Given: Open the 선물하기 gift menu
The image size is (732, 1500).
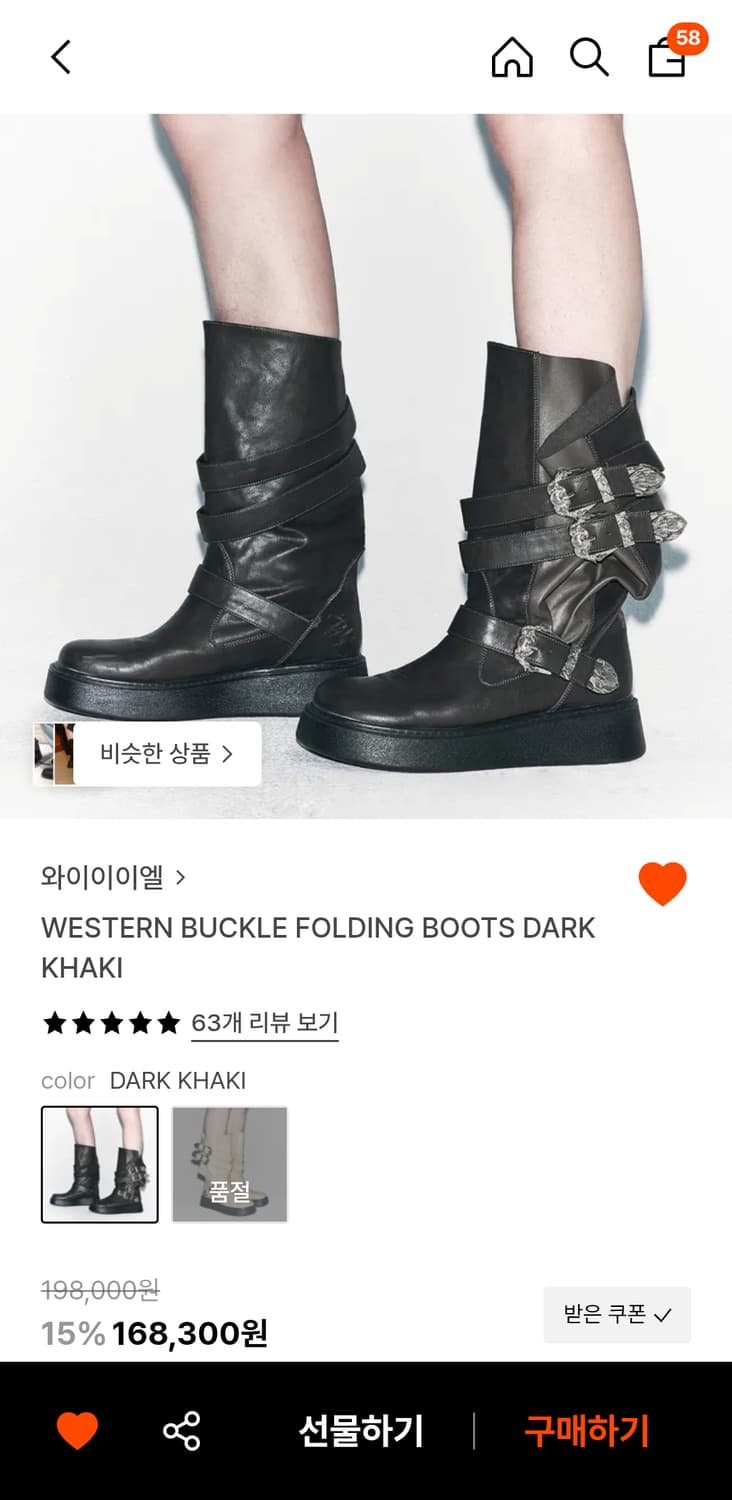Looking at the screenshot, I should pos(360,1432).
